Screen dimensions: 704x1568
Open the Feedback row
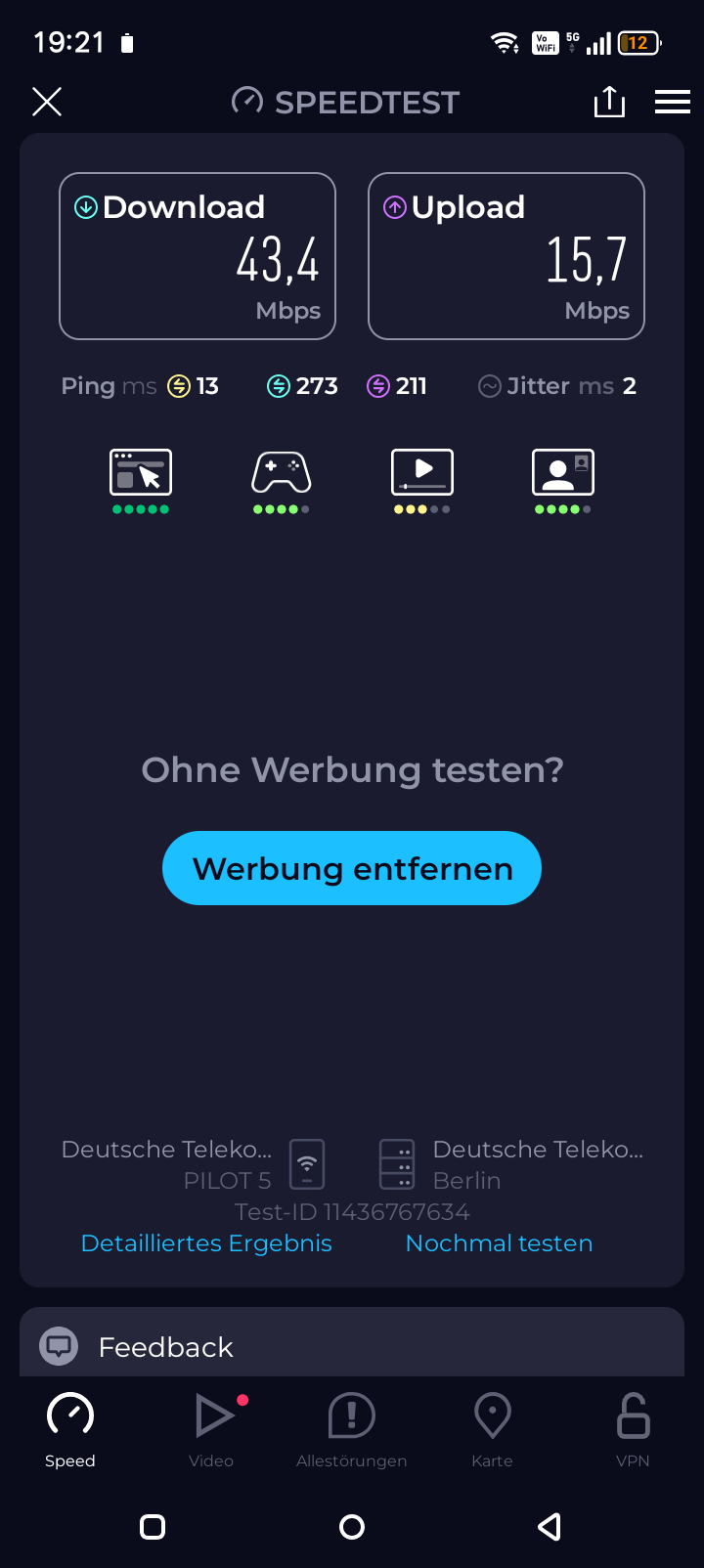[352, 1347]
